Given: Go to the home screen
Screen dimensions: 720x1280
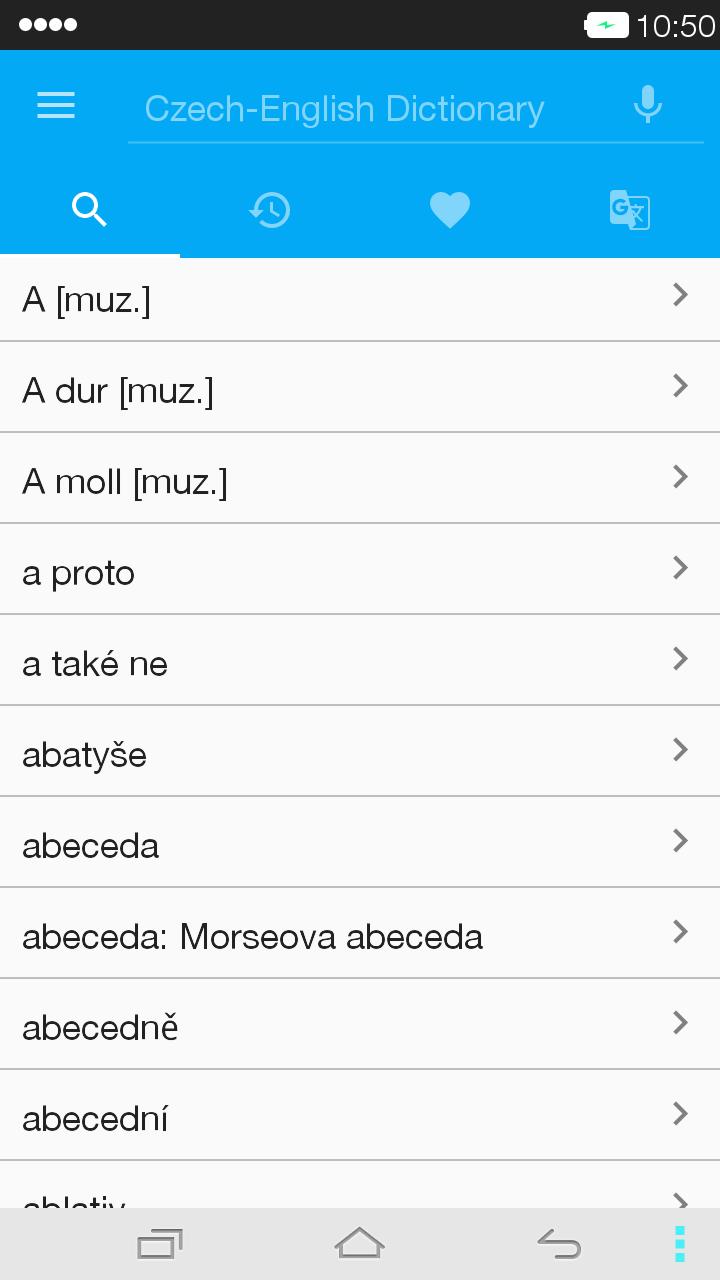Looking at the screenshot, I should click(360, 1243).
